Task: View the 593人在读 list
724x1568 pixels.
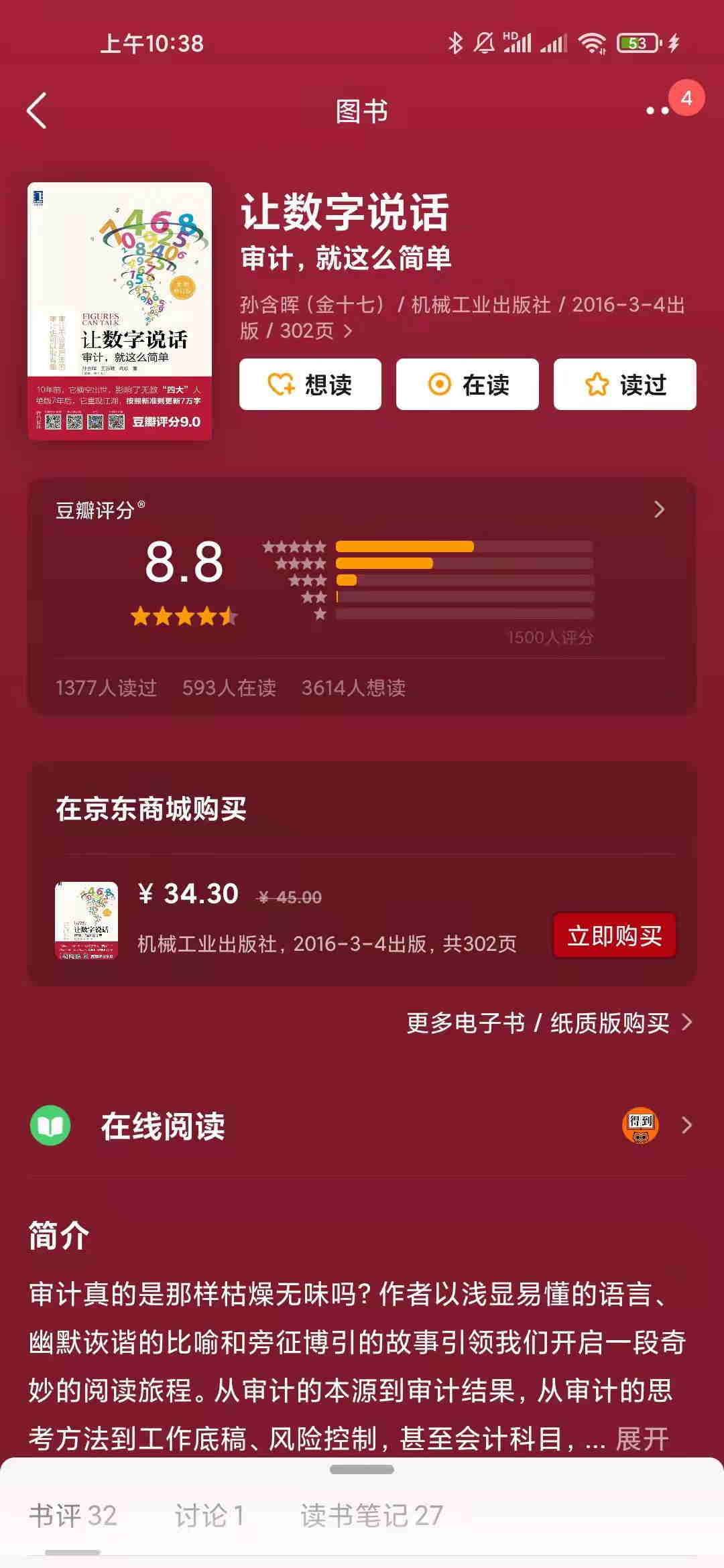Action: click(229, 688)
